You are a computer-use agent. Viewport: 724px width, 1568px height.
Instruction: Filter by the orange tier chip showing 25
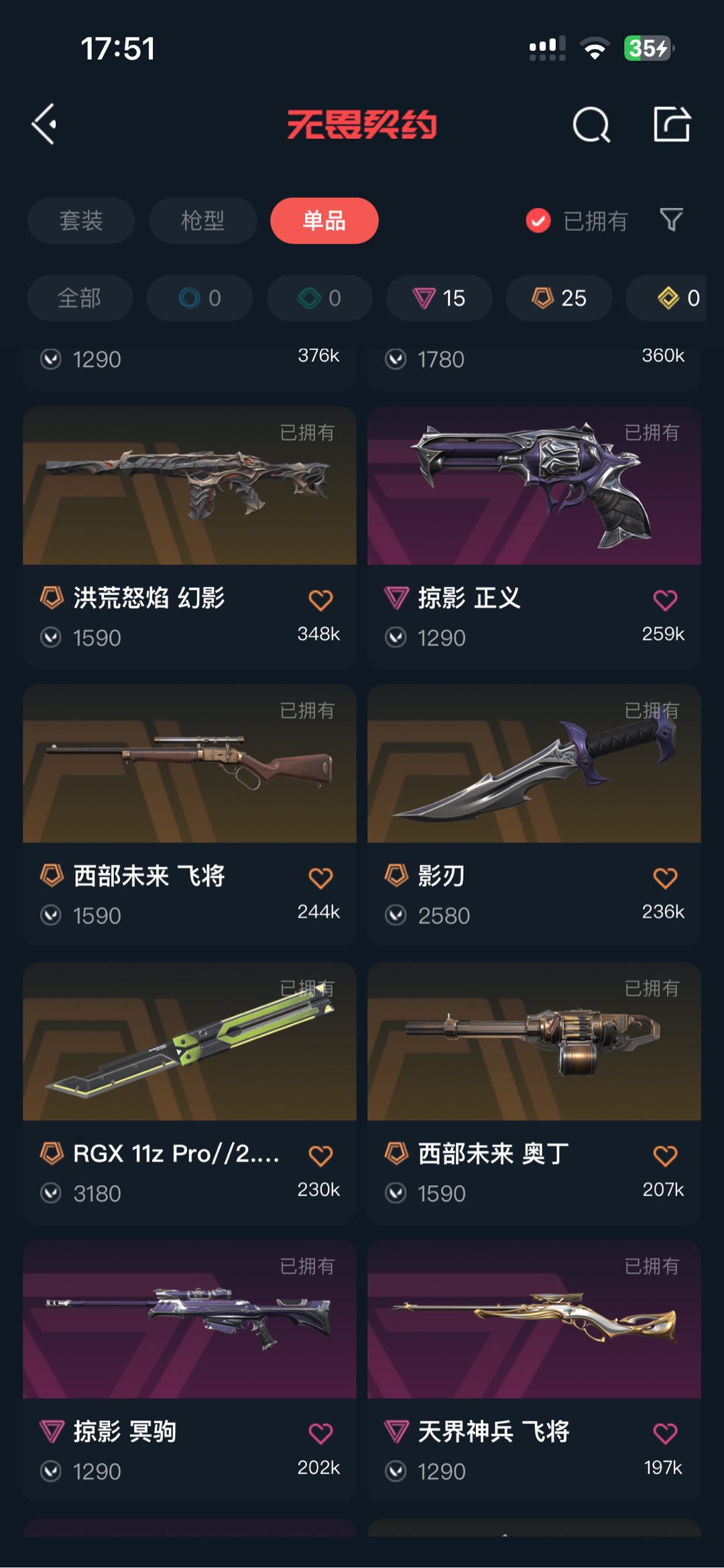click(559, 298)
